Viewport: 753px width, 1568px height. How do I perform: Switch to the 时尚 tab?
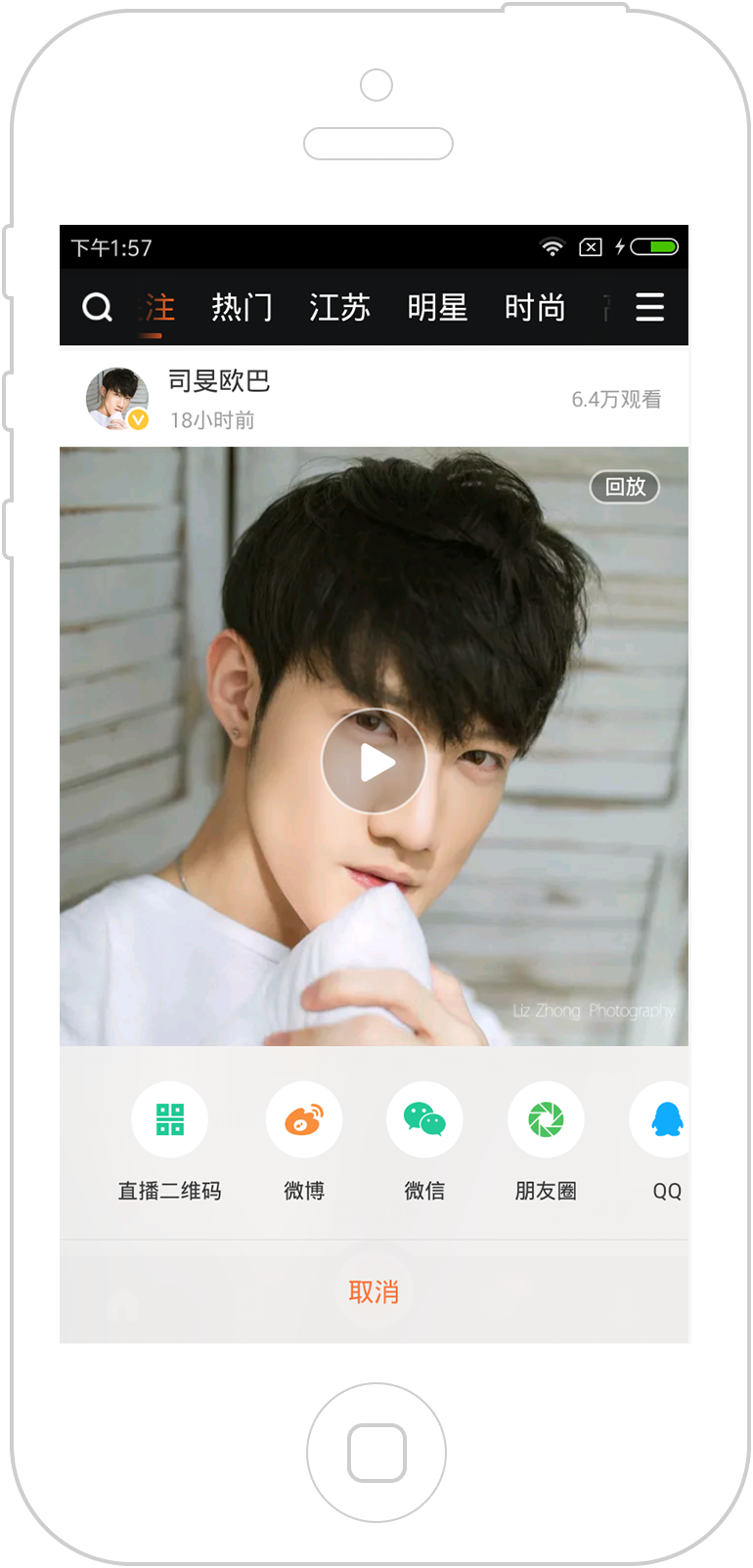pyautogui.click(x=535, y=308)
